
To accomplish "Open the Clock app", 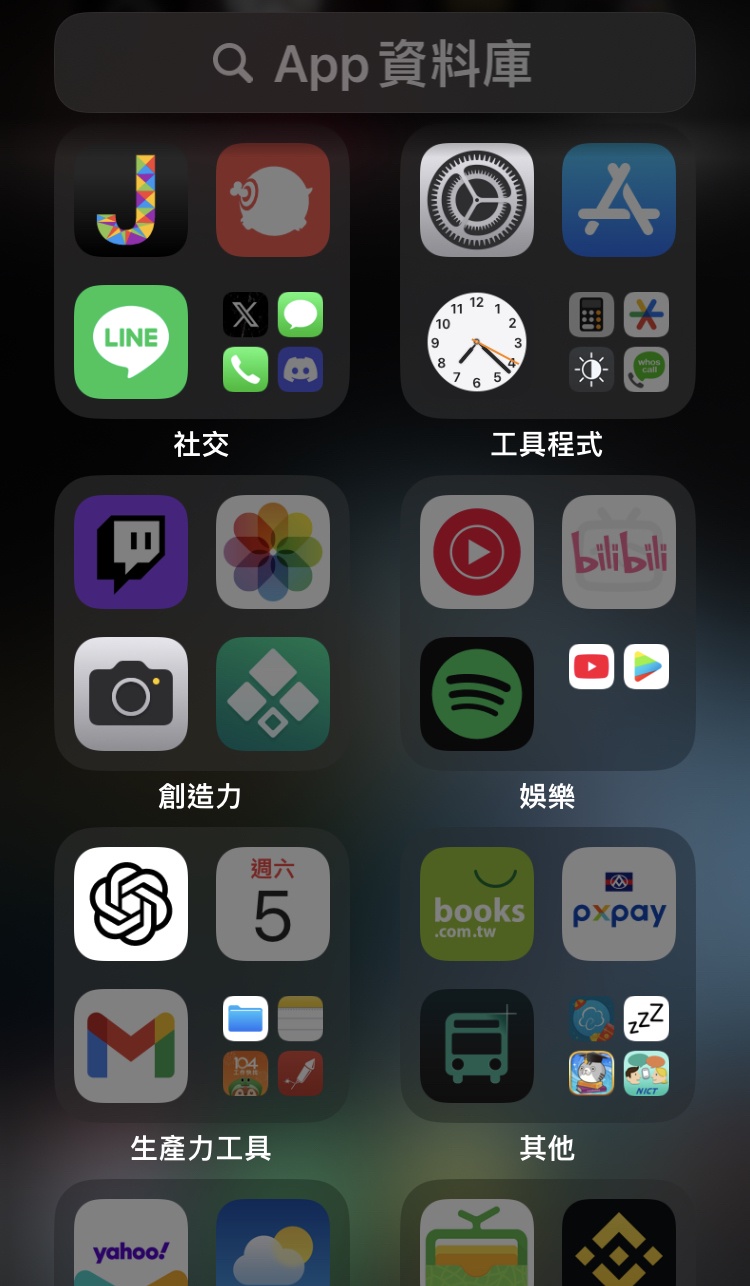I will tap(477, 342).
